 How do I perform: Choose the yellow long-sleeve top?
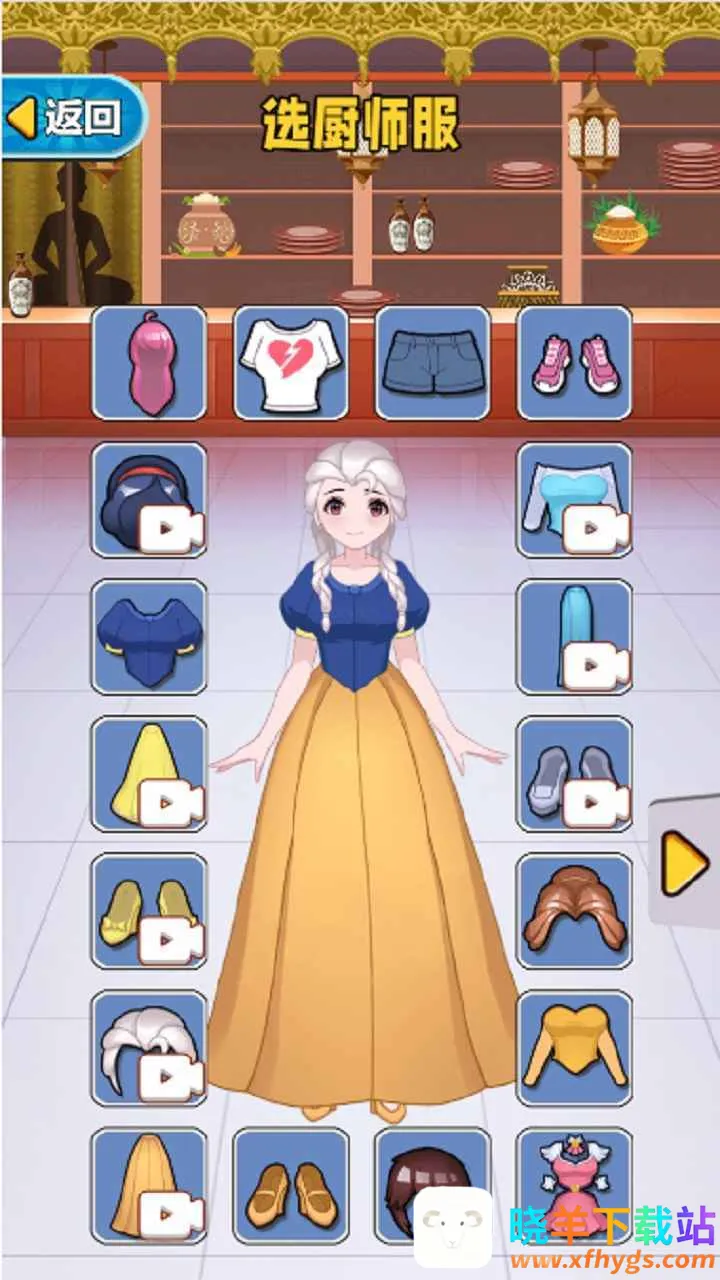[575, 1047]
